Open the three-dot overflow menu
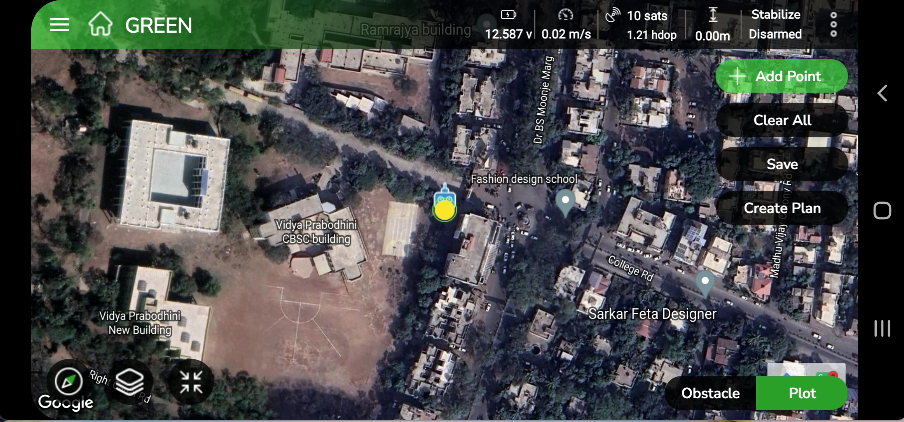The height and width of the screenshot is (422, 904). pyautogui.click(x=834, y=25)
